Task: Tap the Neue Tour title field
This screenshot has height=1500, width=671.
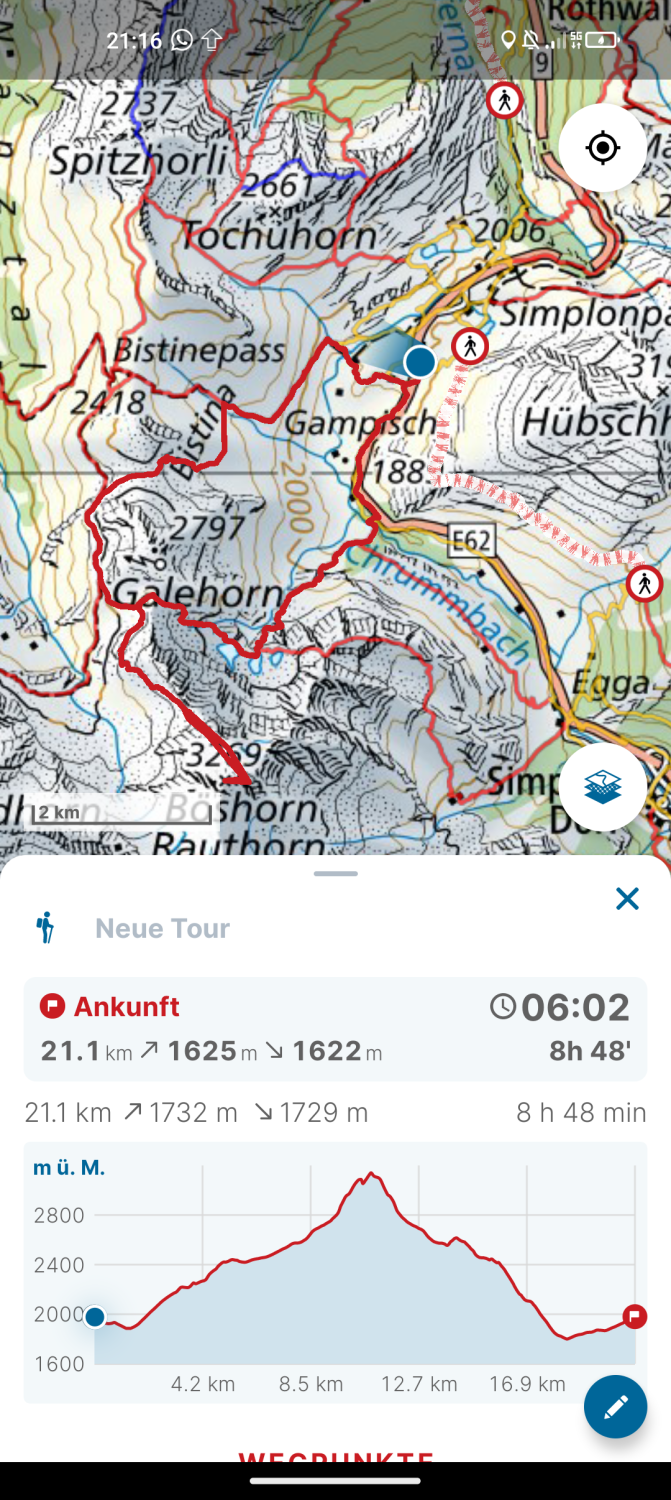Action: click(x=163, y=928)
